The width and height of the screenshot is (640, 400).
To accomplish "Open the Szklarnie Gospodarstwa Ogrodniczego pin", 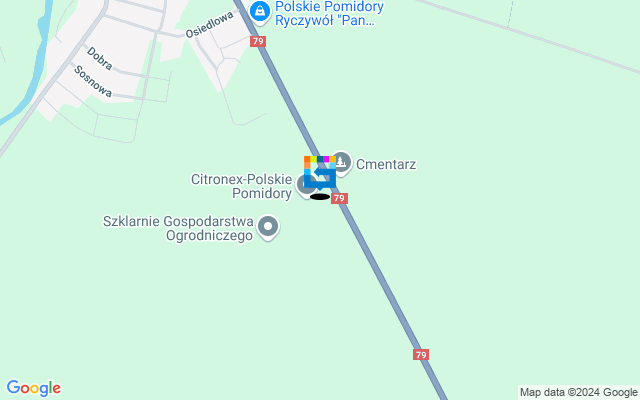I will point(267,227).
